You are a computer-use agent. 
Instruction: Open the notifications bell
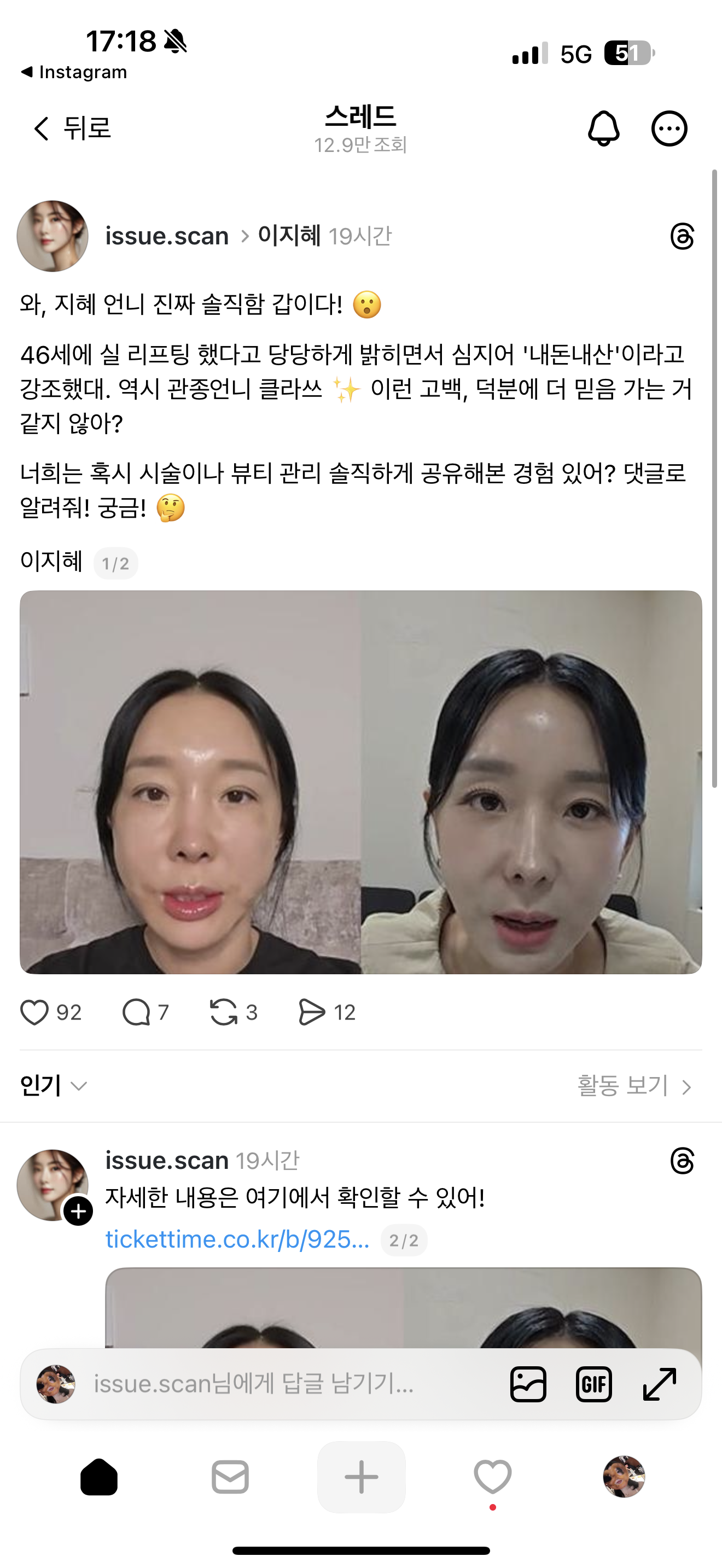(x=603, y=128)
